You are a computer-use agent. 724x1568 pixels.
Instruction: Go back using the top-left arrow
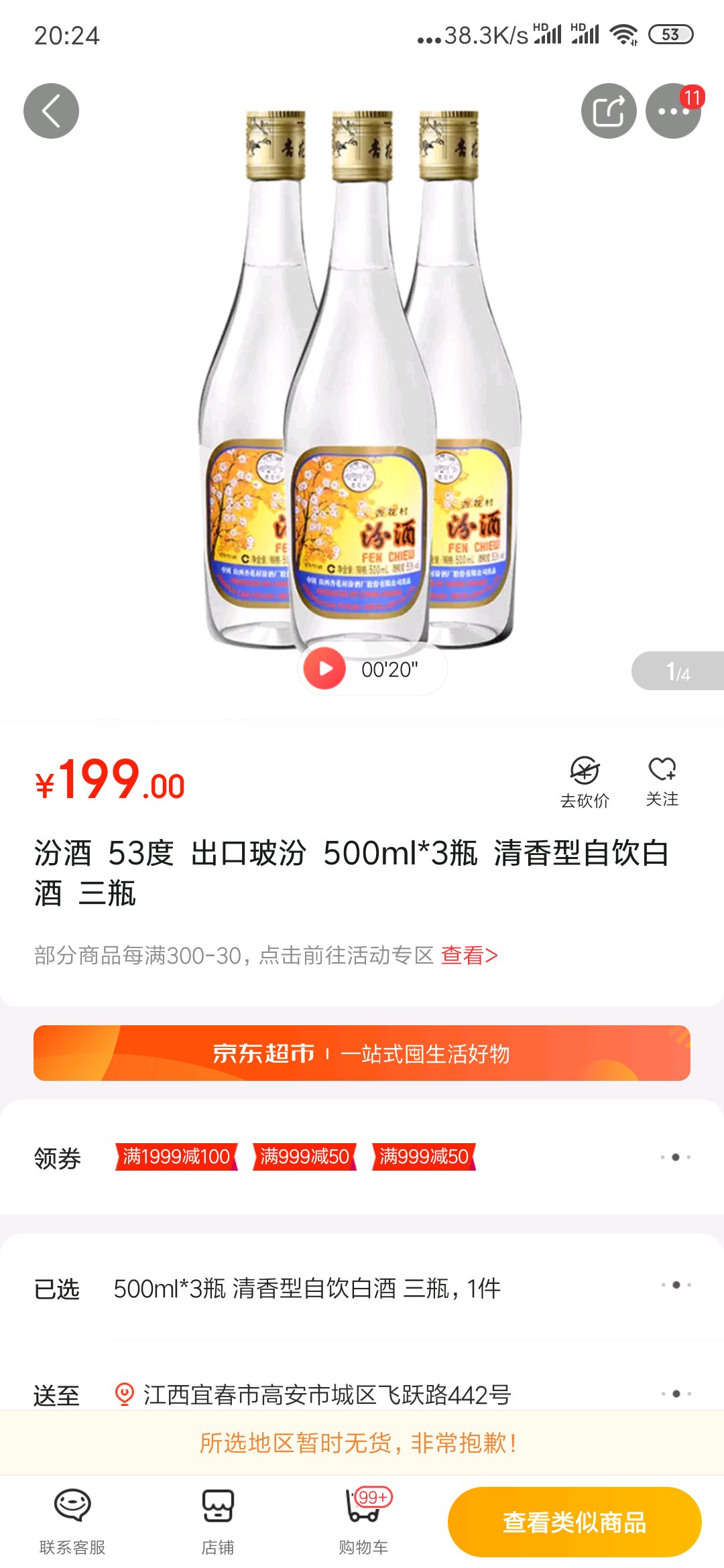pyautogui.click(x=51, y=111)
